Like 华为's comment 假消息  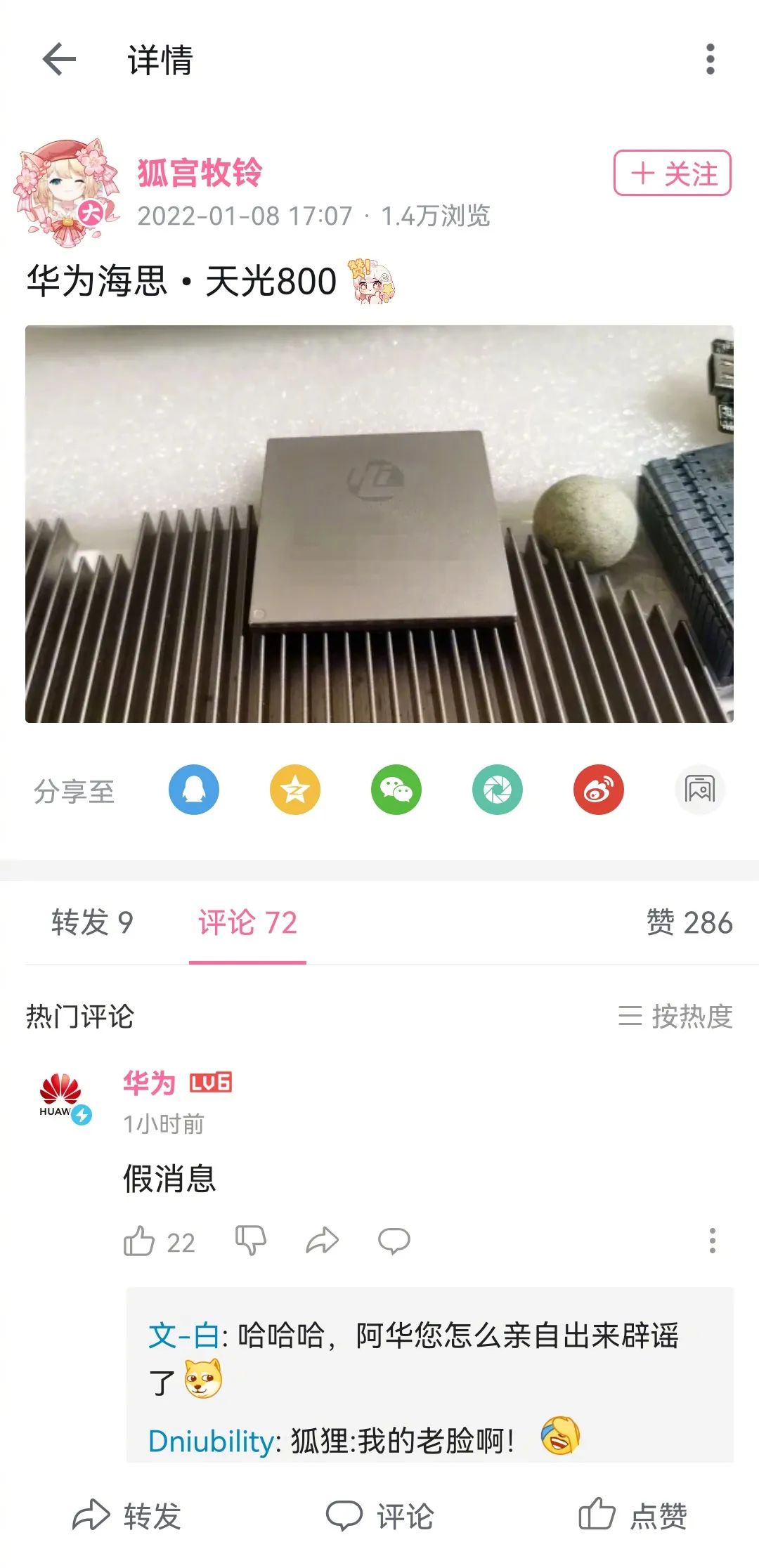(x=139, y=1241)
